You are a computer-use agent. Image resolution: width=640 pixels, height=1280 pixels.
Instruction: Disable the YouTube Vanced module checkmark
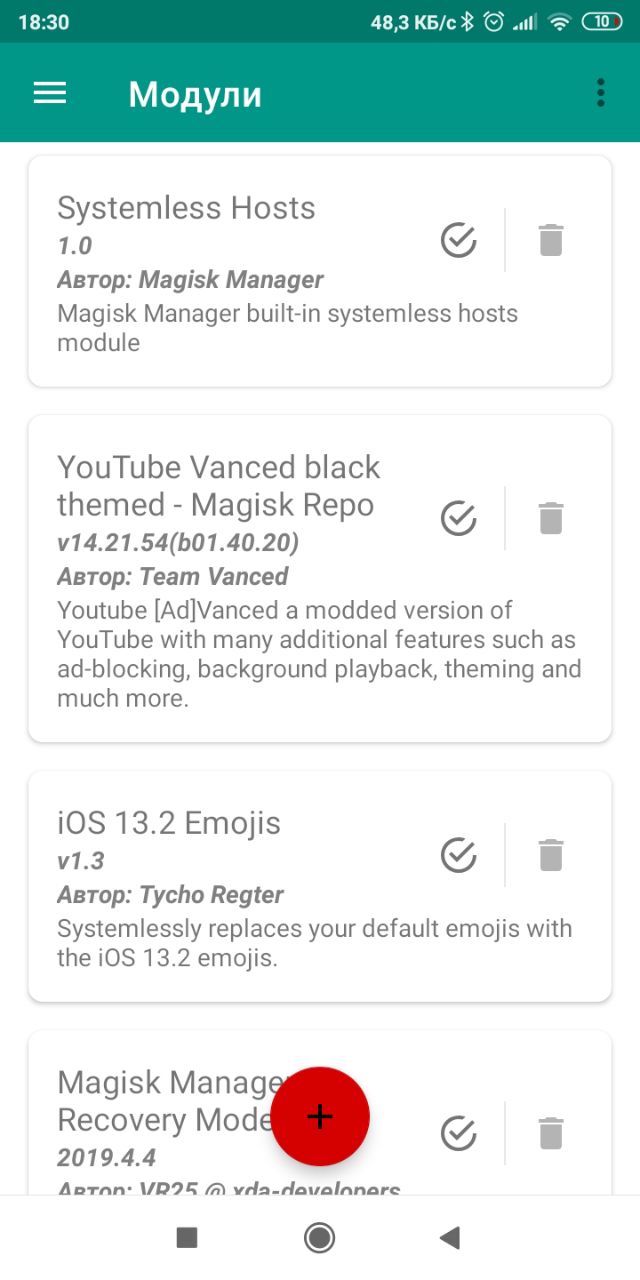pyautogui.click(x=458, y=518)
